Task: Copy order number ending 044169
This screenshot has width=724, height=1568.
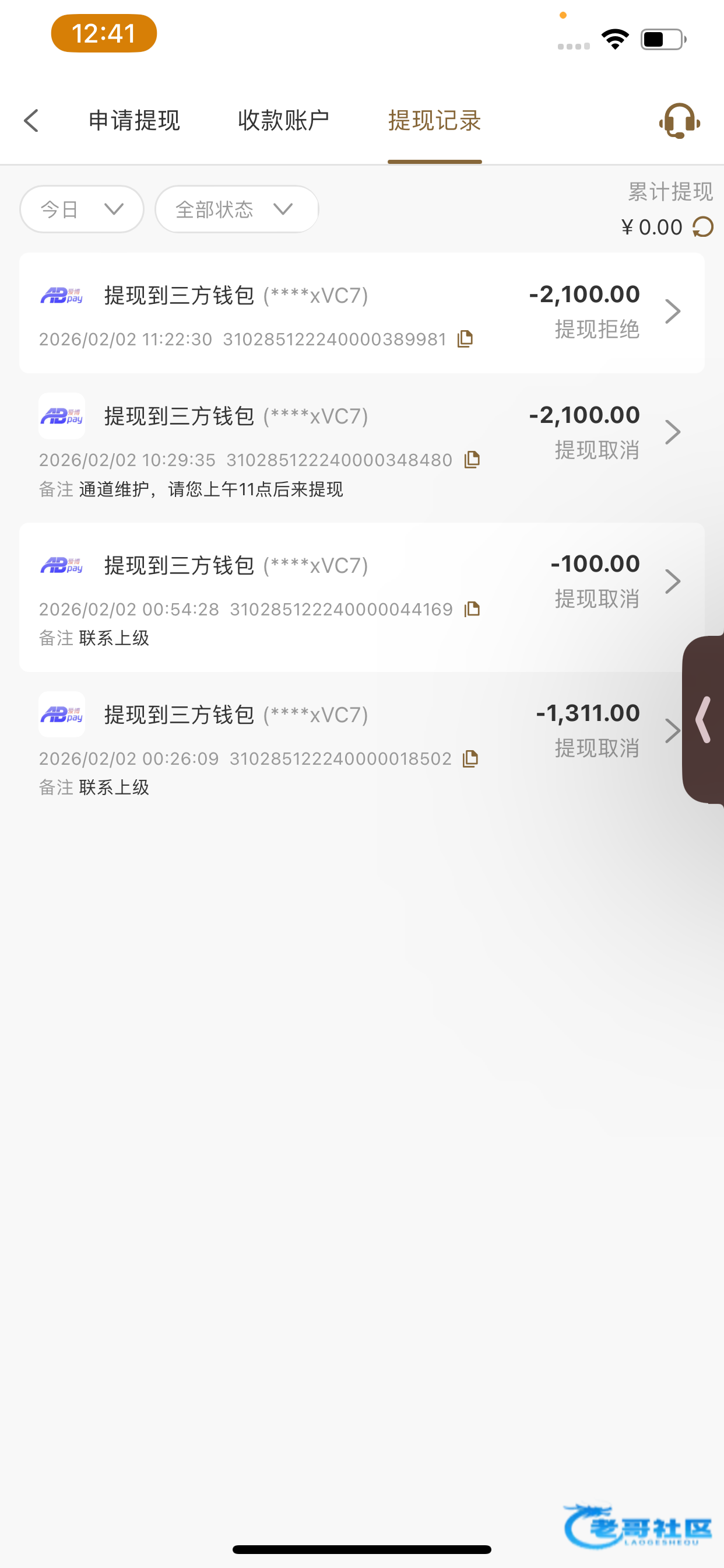Action: (x=472, y=610)
